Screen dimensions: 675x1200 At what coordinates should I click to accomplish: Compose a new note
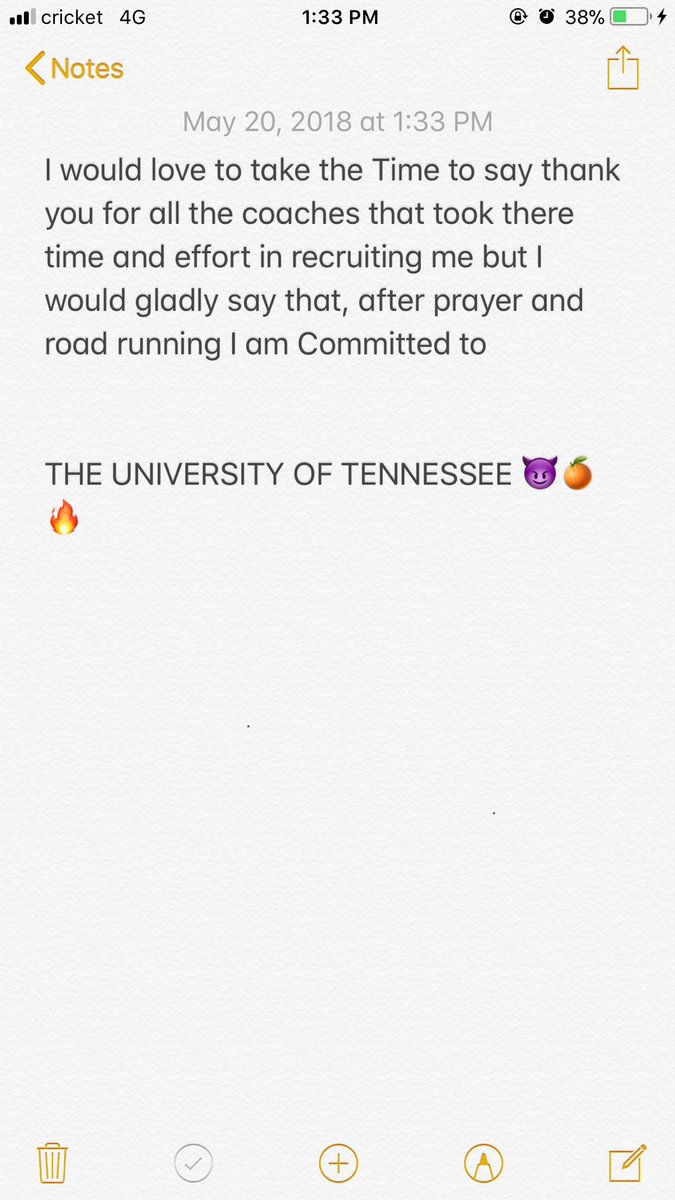click(x=626, y=1162)
